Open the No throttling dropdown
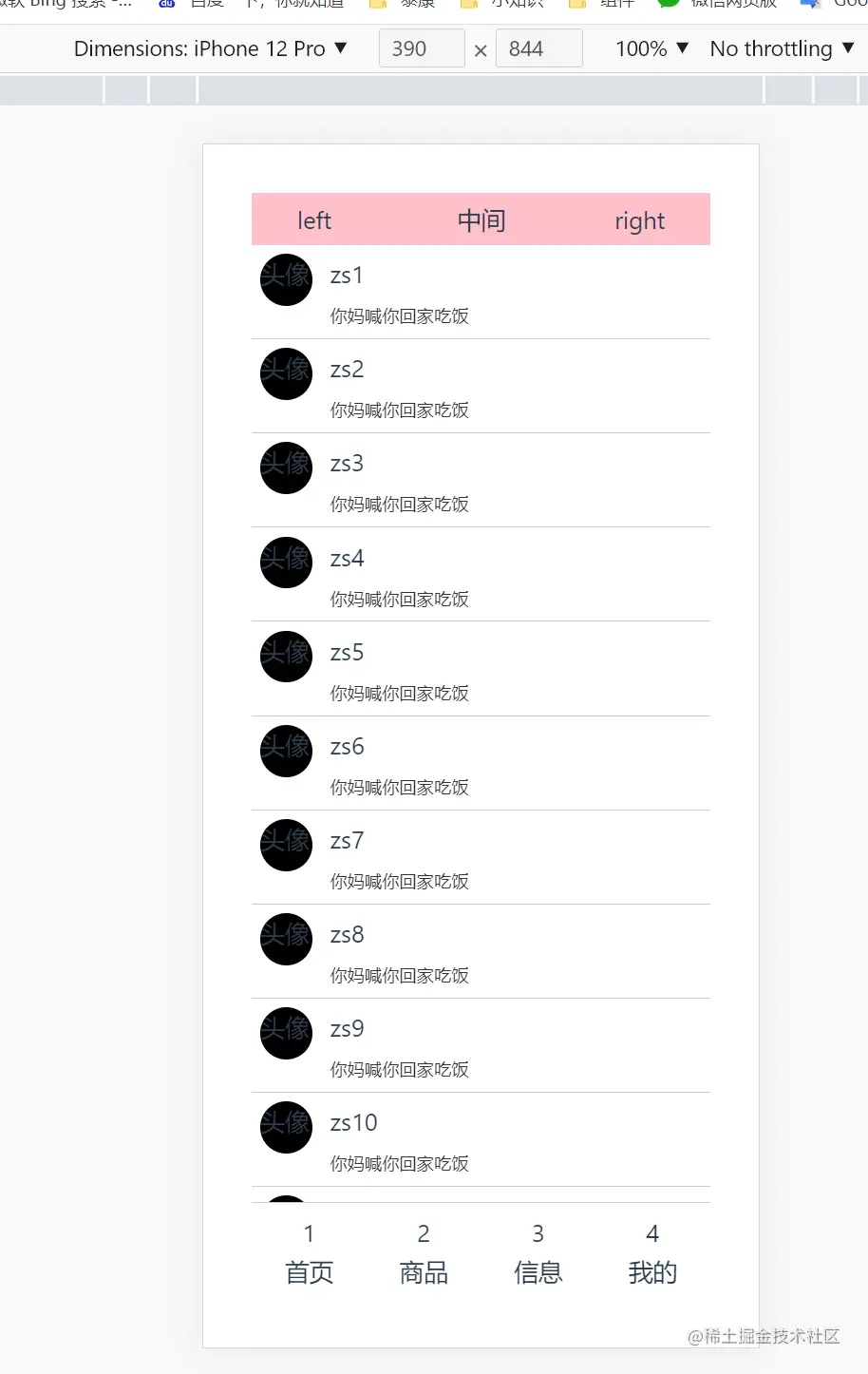The width and height of the screenshot is (868, 1374). click(782, 48)
